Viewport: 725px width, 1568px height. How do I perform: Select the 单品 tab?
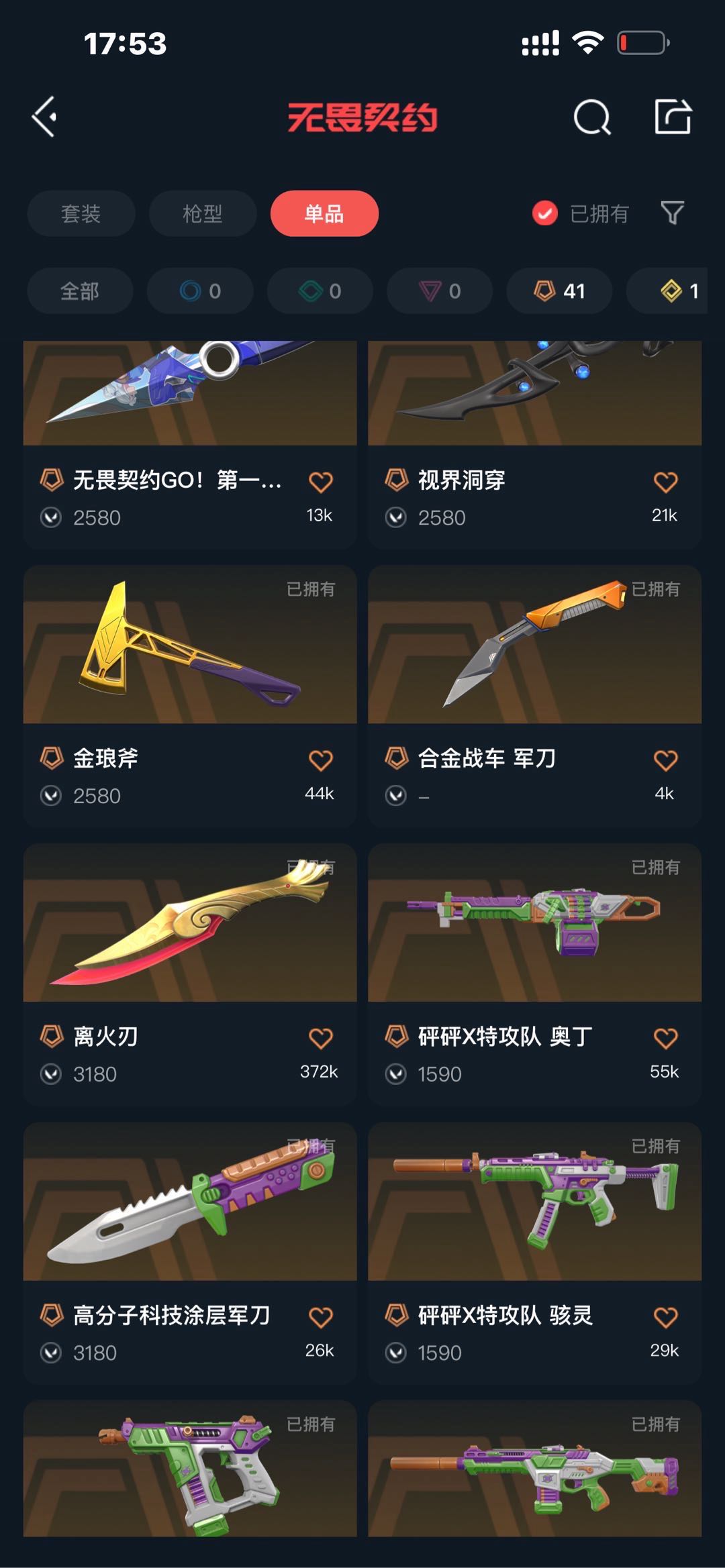[324, 214]
